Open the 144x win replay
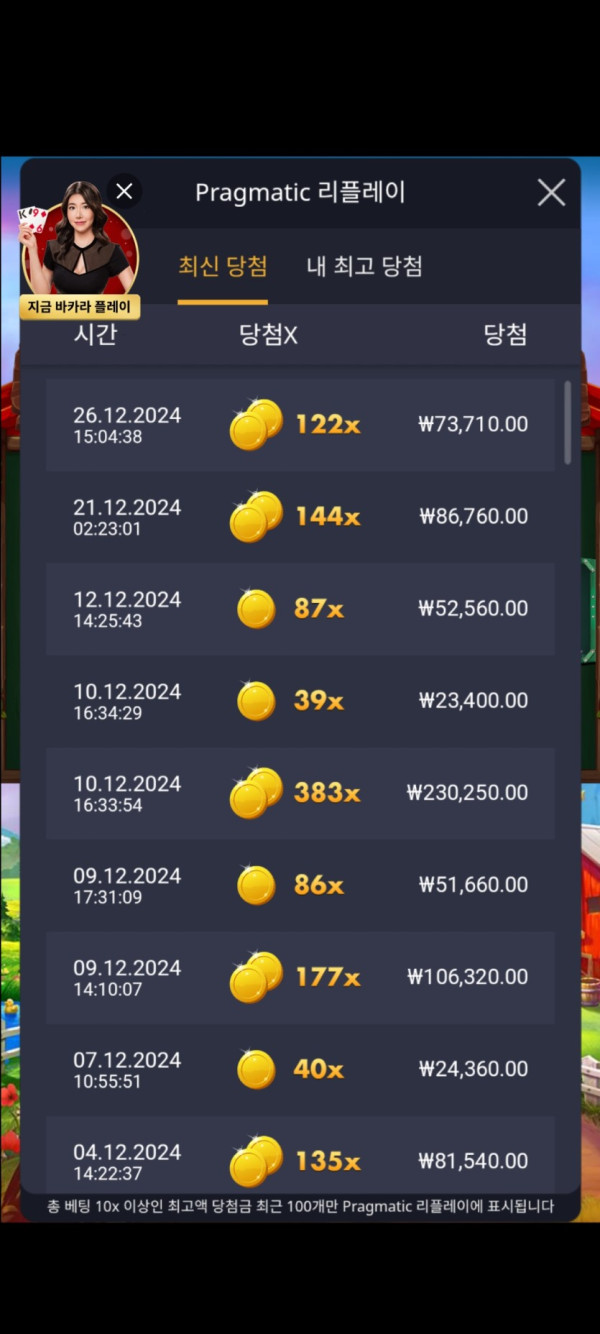The height and width of the screenshot is (1334, 600). [x=300, y=516]
